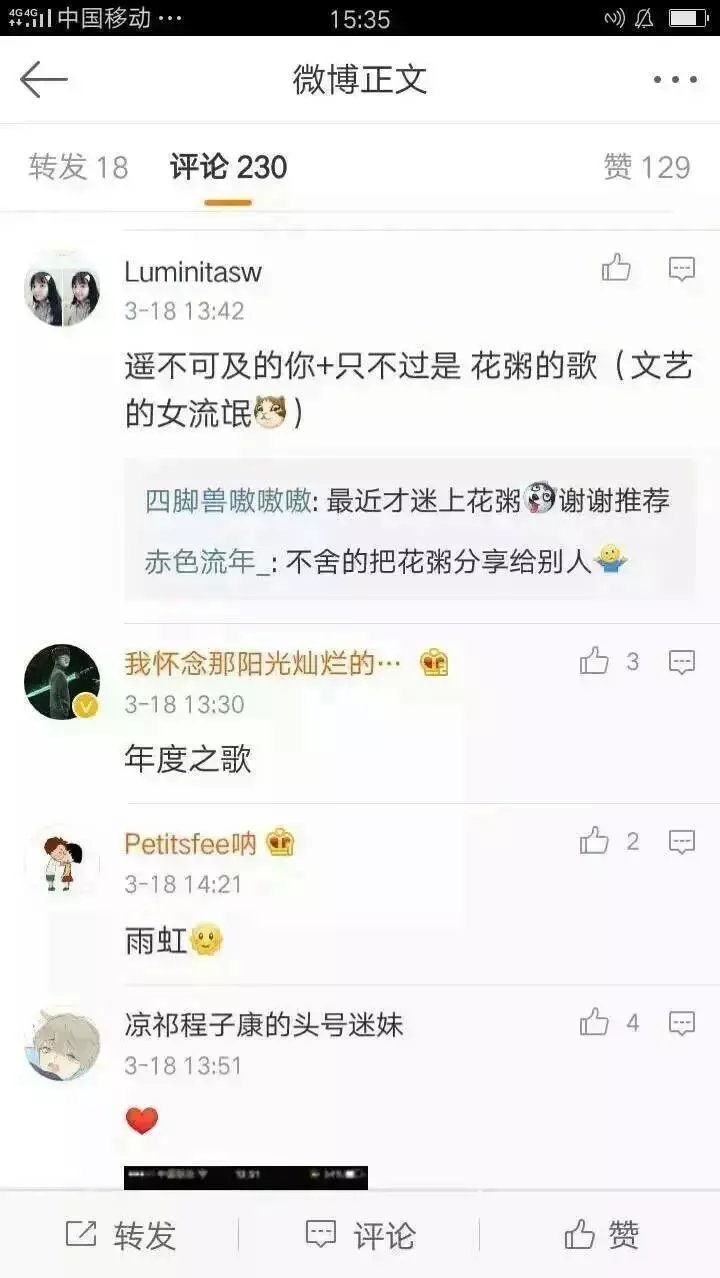Tap the bottom 转发 button
Image resolution: width=720 pixels, height=1278 pixels.
[x=120, y=1235]
